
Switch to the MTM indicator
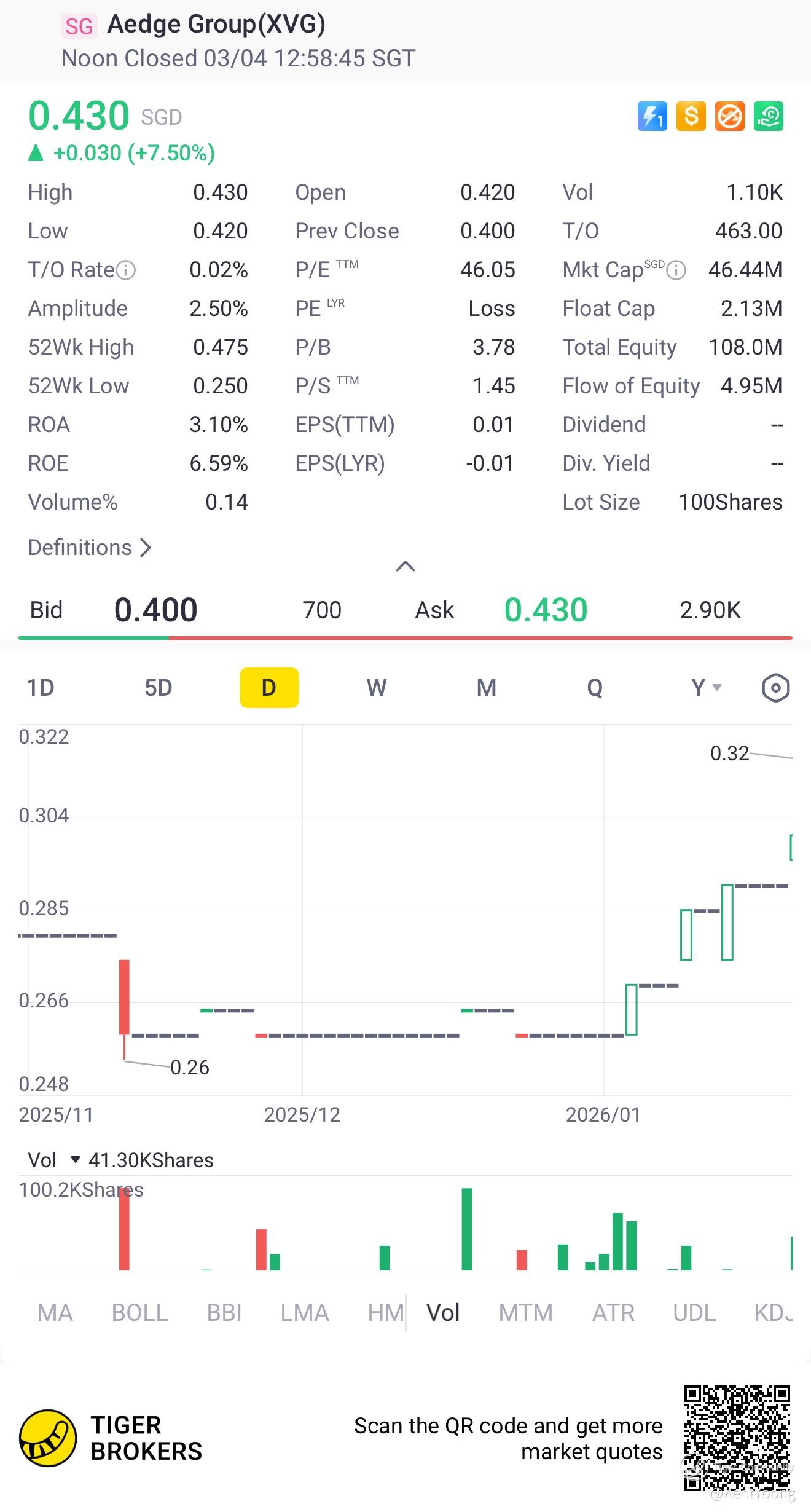pyautogui.click(x=525, y=1313)
